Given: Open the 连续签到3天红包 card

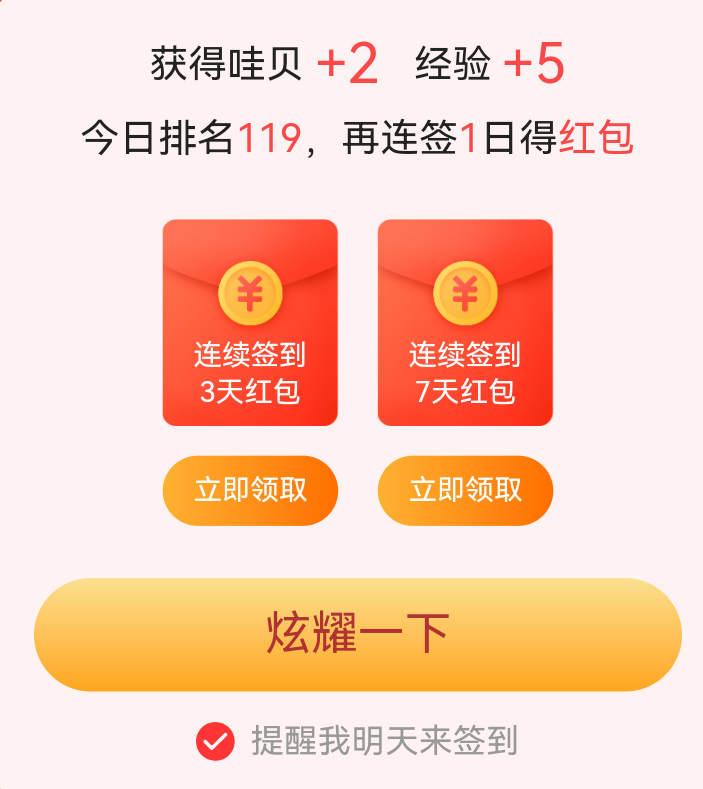Looking at the screenshot, I should click(250, 322).
